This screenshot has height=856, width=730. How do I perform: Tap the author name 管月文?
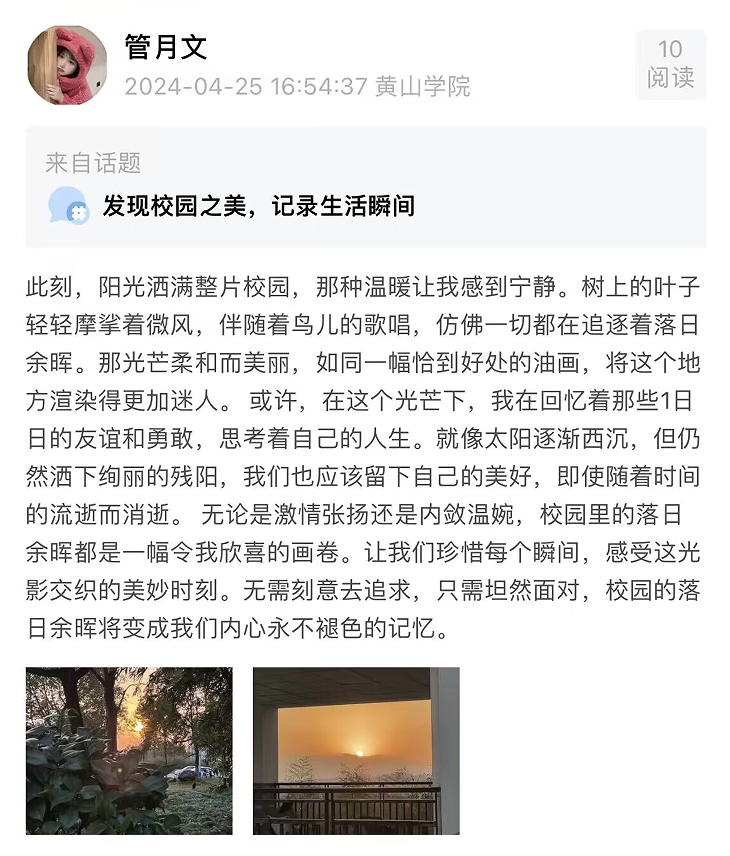(x=166, y=46)
